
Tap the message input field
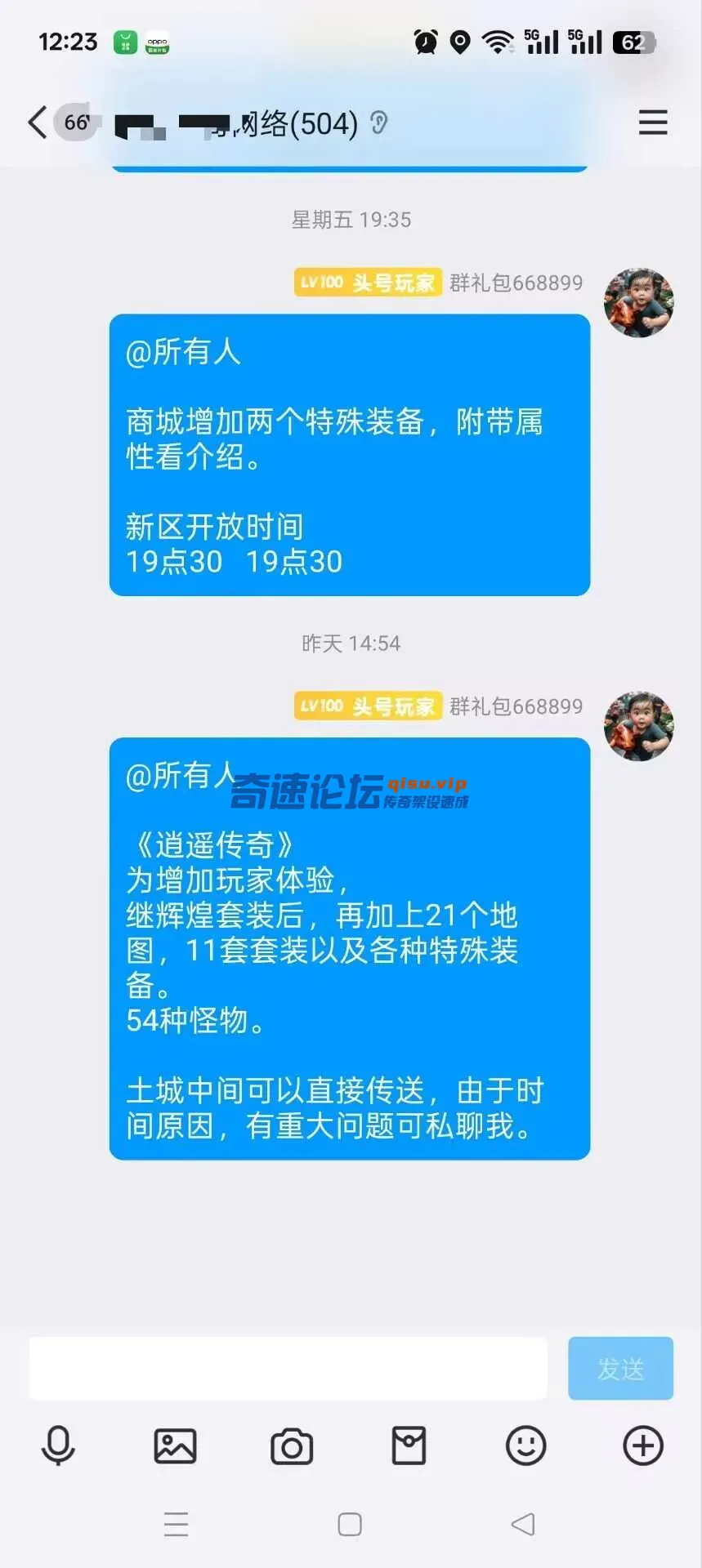pos(288,1369)
